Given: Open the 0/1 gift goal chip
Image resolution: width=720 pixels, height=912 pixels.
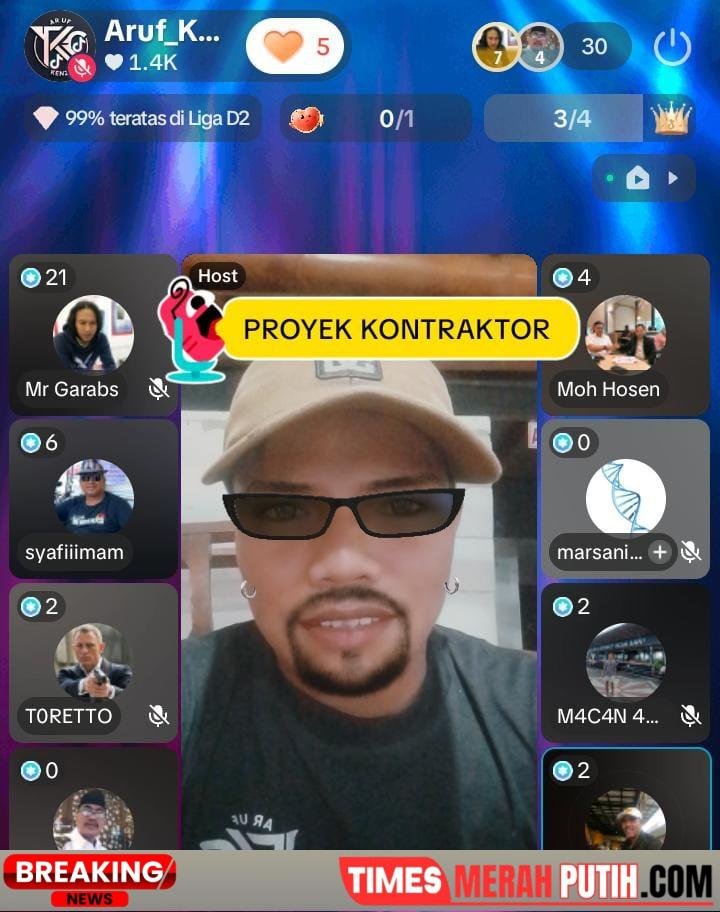Looking at the screenshot, I should click(x=376, y=118).
